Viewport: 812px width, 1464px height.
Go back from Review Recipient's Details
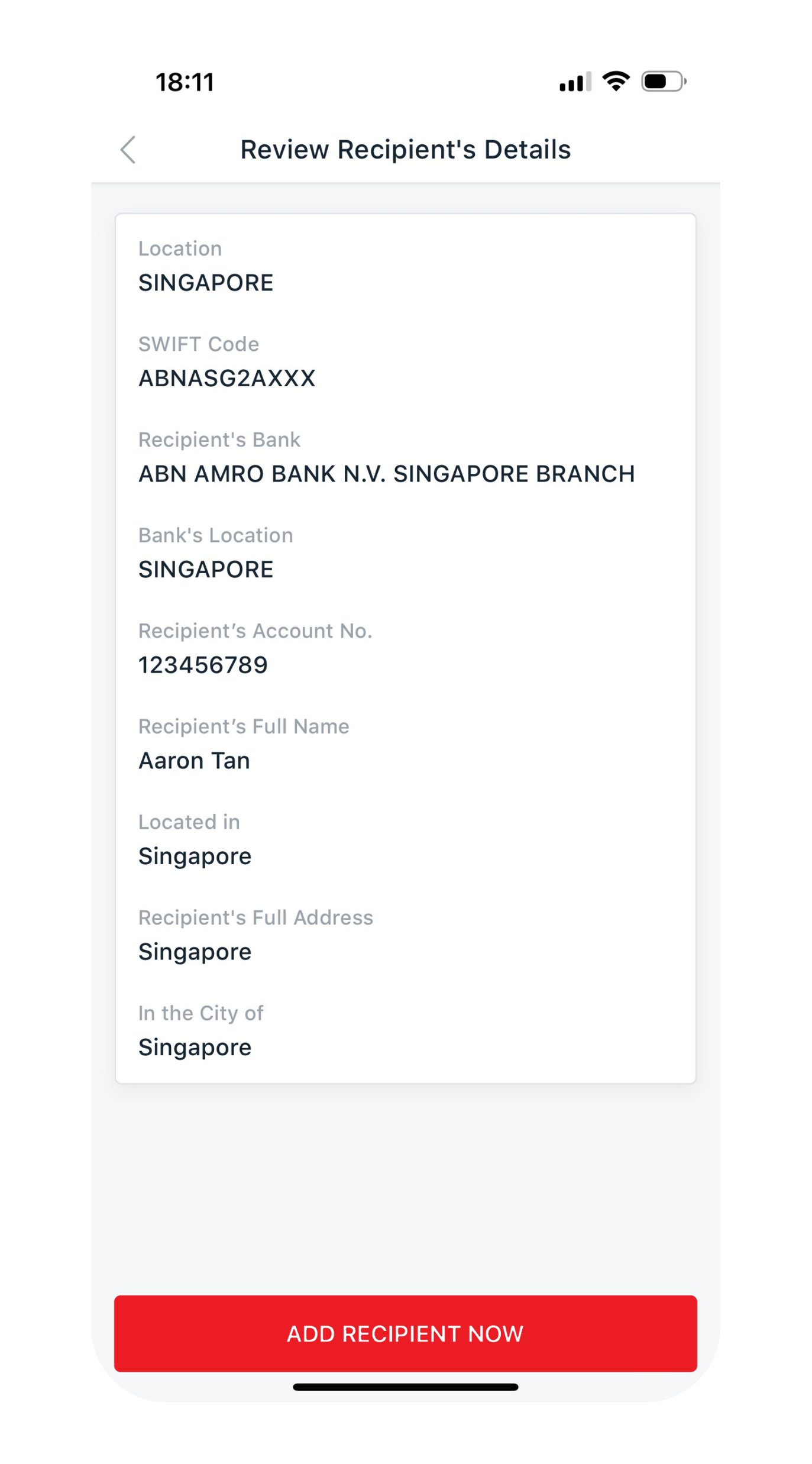(x=128, y=150)
